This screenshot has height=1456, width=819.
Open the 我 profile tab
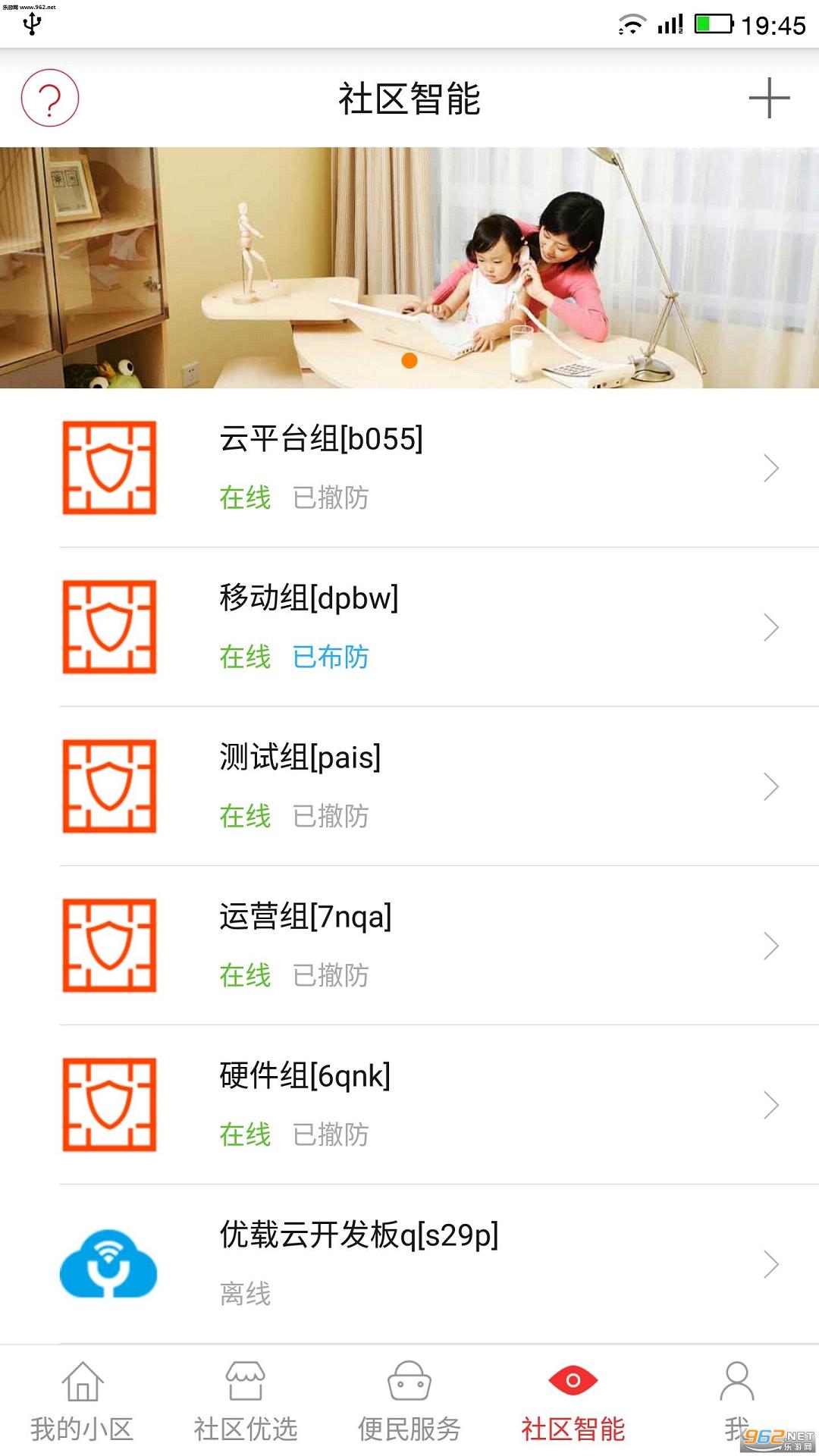pyautogui.click(x=736, y=1401)
